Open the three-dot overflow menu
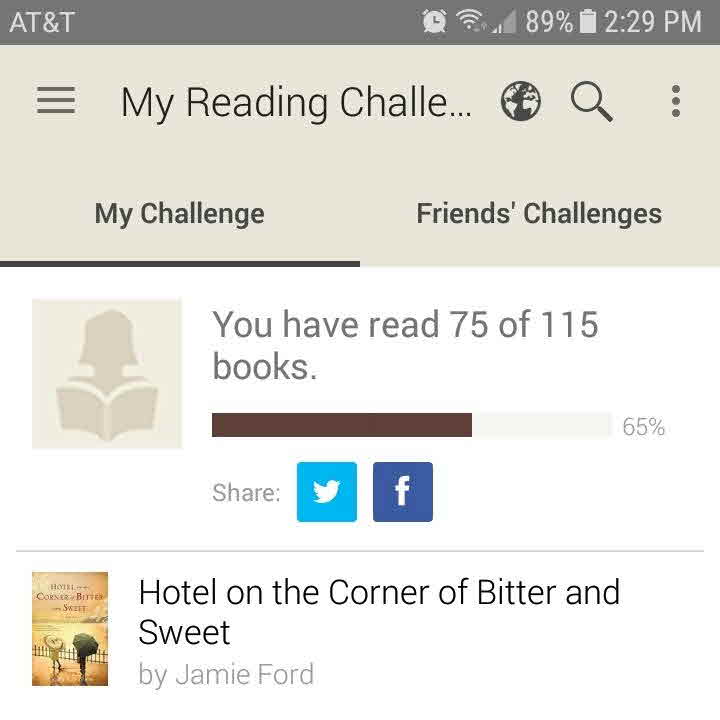720x720 pixels. click(676, 102)
